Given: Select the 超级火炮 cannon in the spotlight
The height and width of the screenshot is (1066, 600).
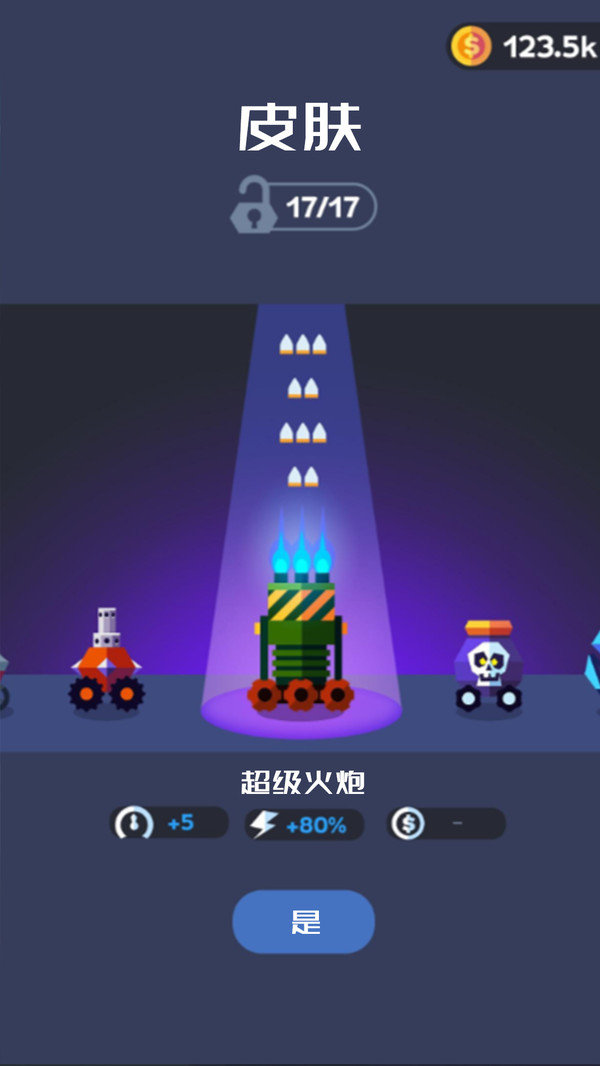Looking at the screenshot, I should (x=301, y=630).
